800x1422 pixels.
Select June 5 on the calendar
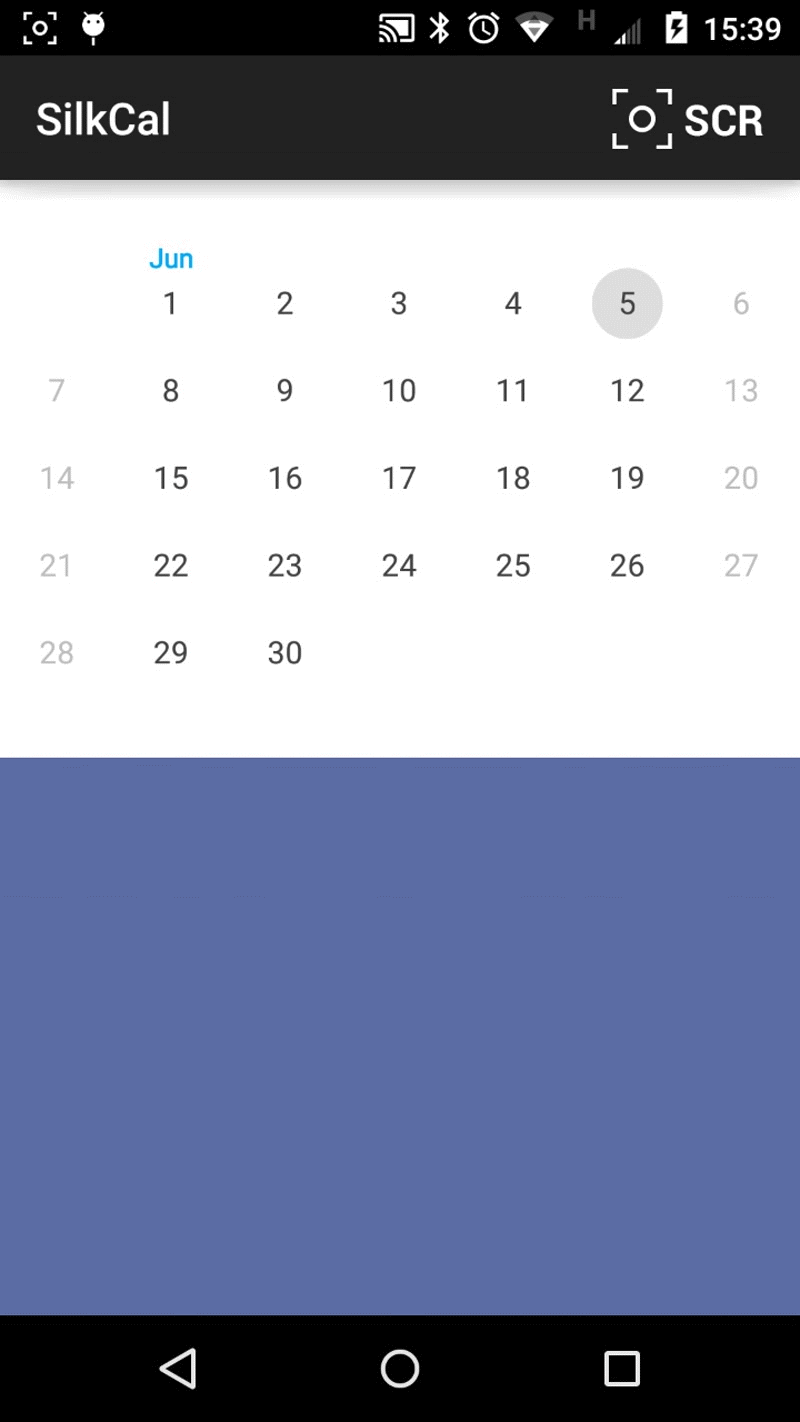click(x=627, y=303)
